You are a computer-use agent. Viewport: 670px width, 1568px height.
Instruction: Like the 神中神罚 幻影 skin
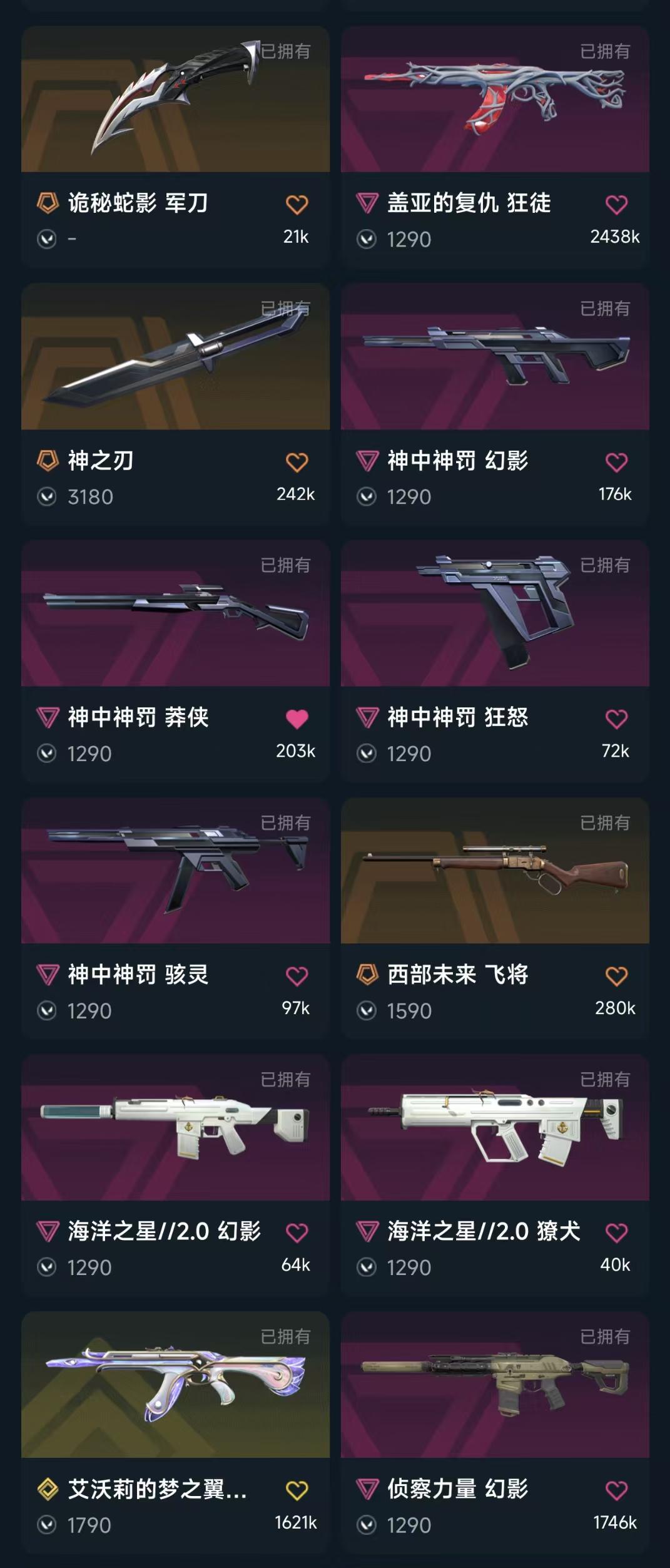(616, 463)
